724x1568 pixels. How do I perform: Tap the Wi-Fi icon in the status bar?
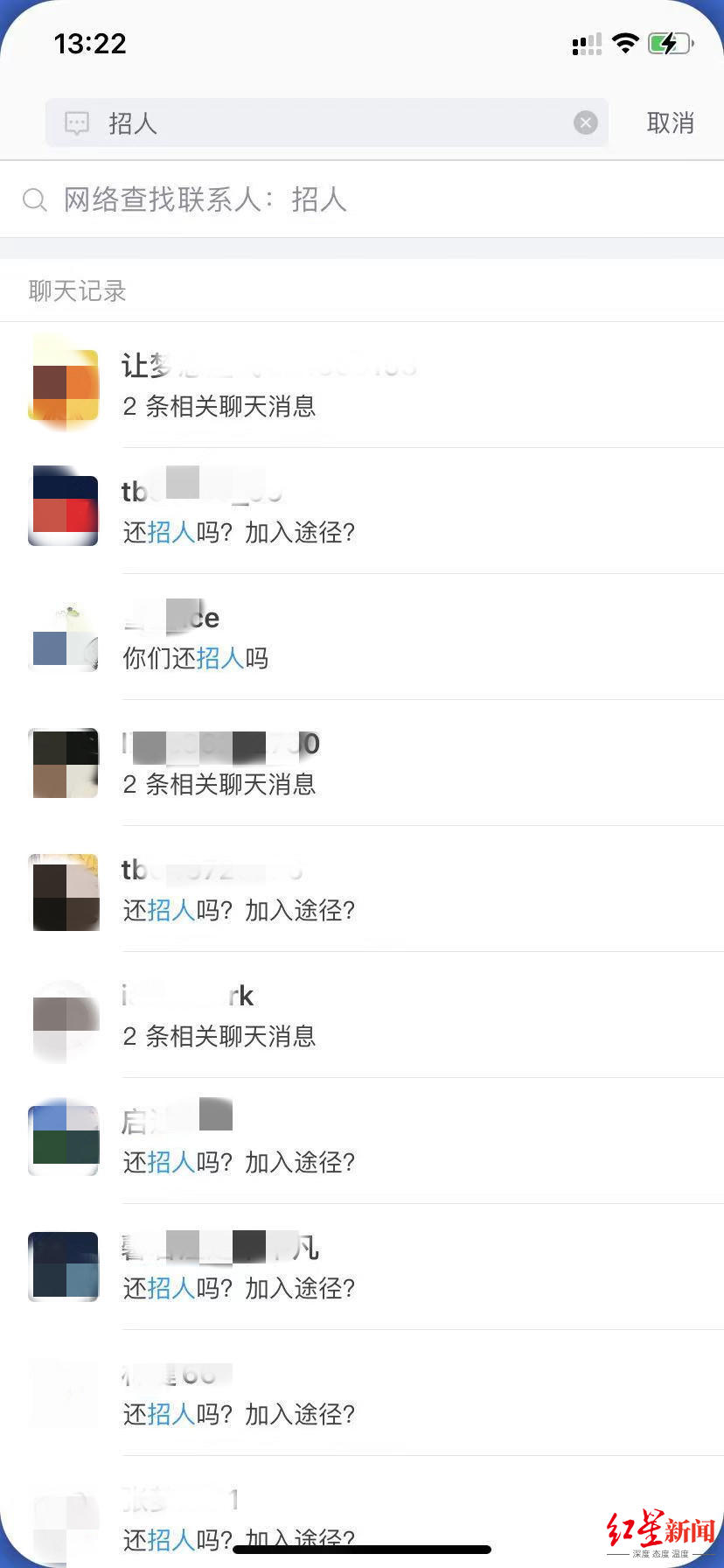coord(626,42)
